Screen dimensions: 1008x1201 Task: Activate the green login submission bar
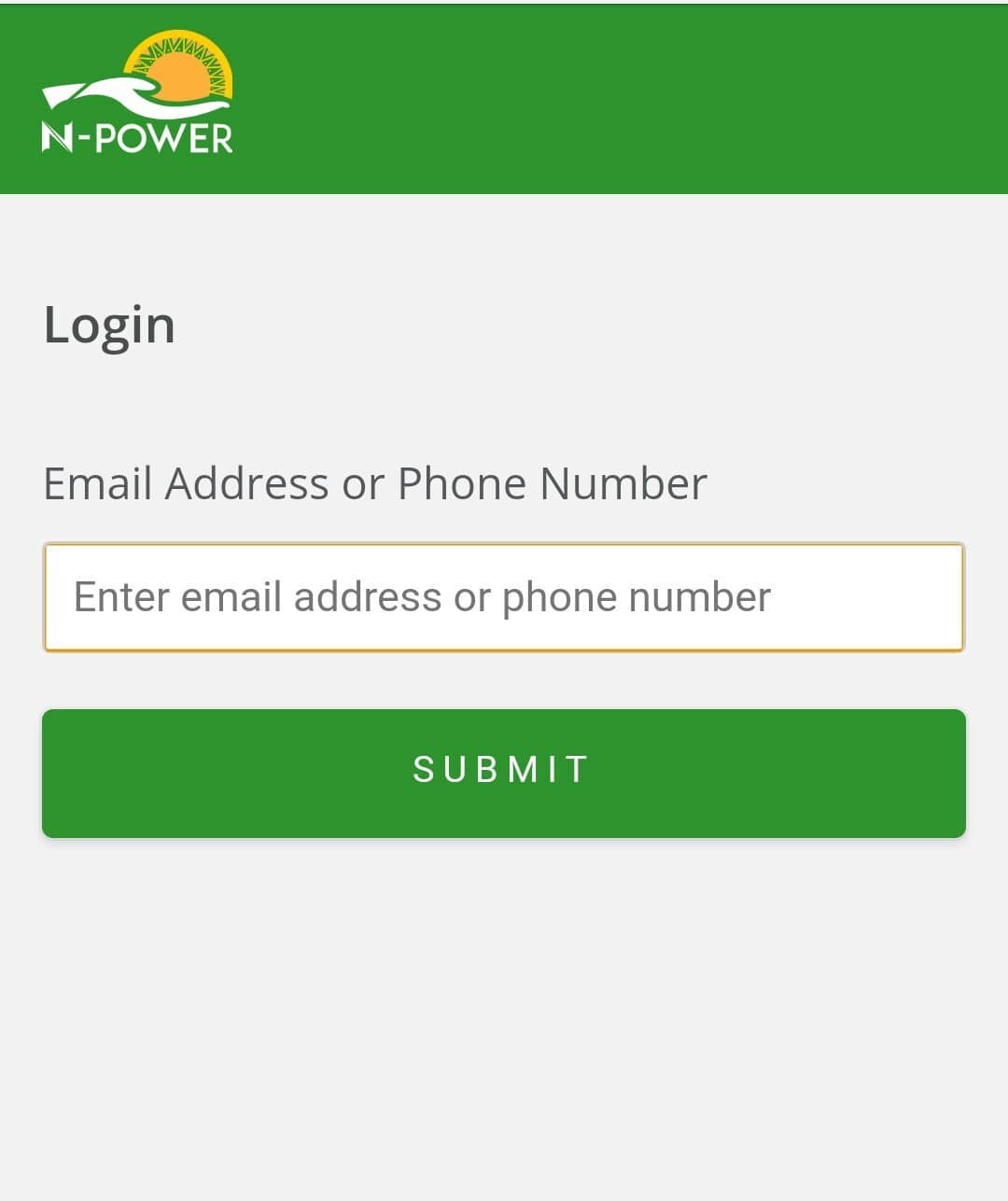tap(504, 773)
